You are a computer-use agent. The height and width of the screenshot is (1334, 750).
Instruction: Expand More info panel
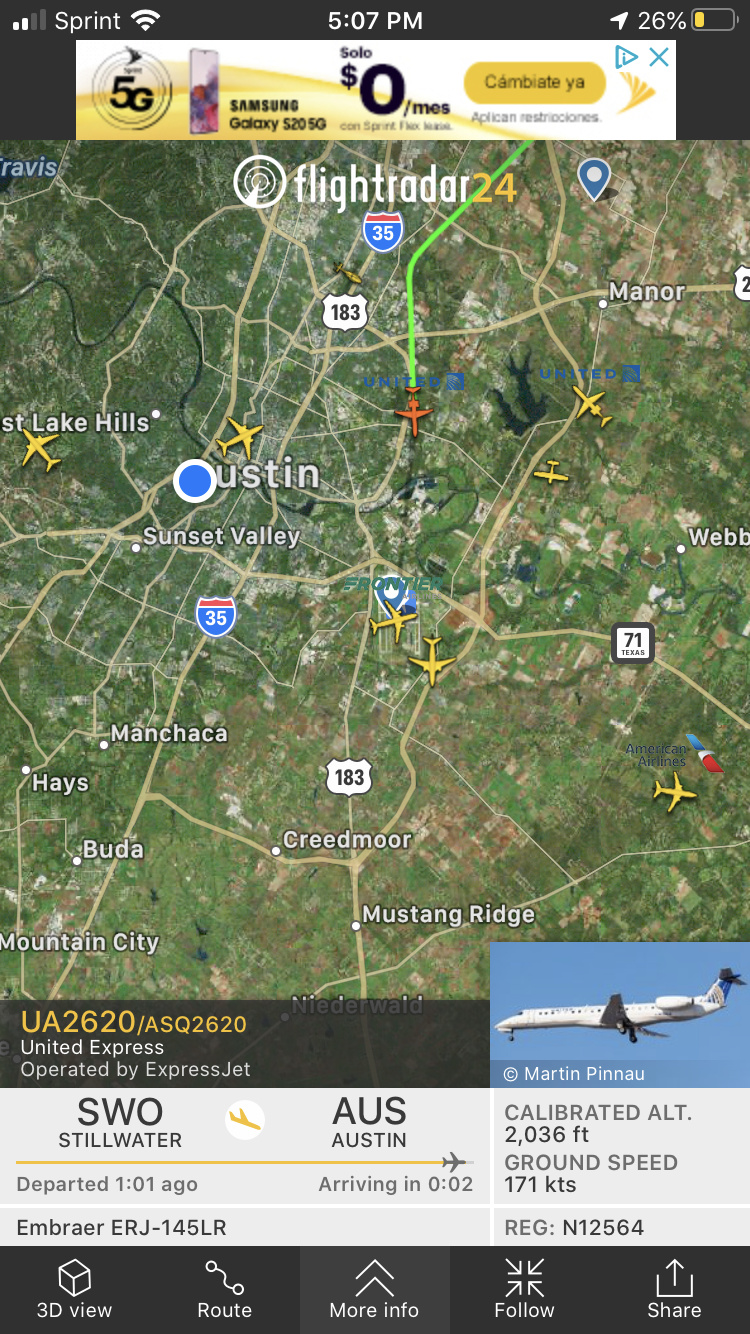tap(374, 1289)
